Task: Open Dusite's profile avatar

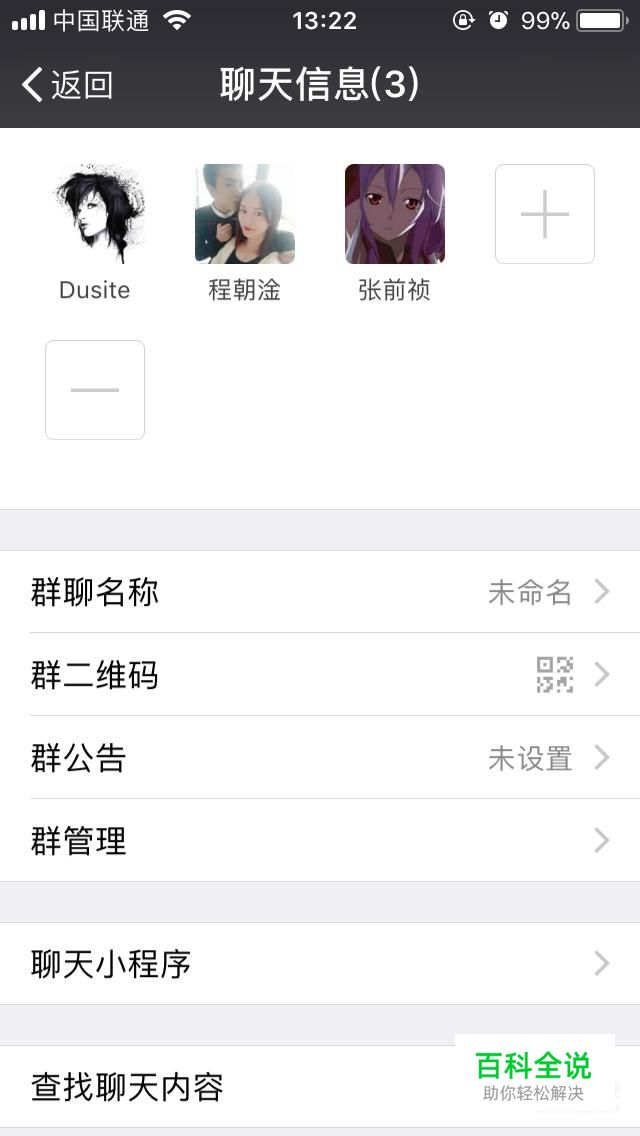Action: point(95,214)
